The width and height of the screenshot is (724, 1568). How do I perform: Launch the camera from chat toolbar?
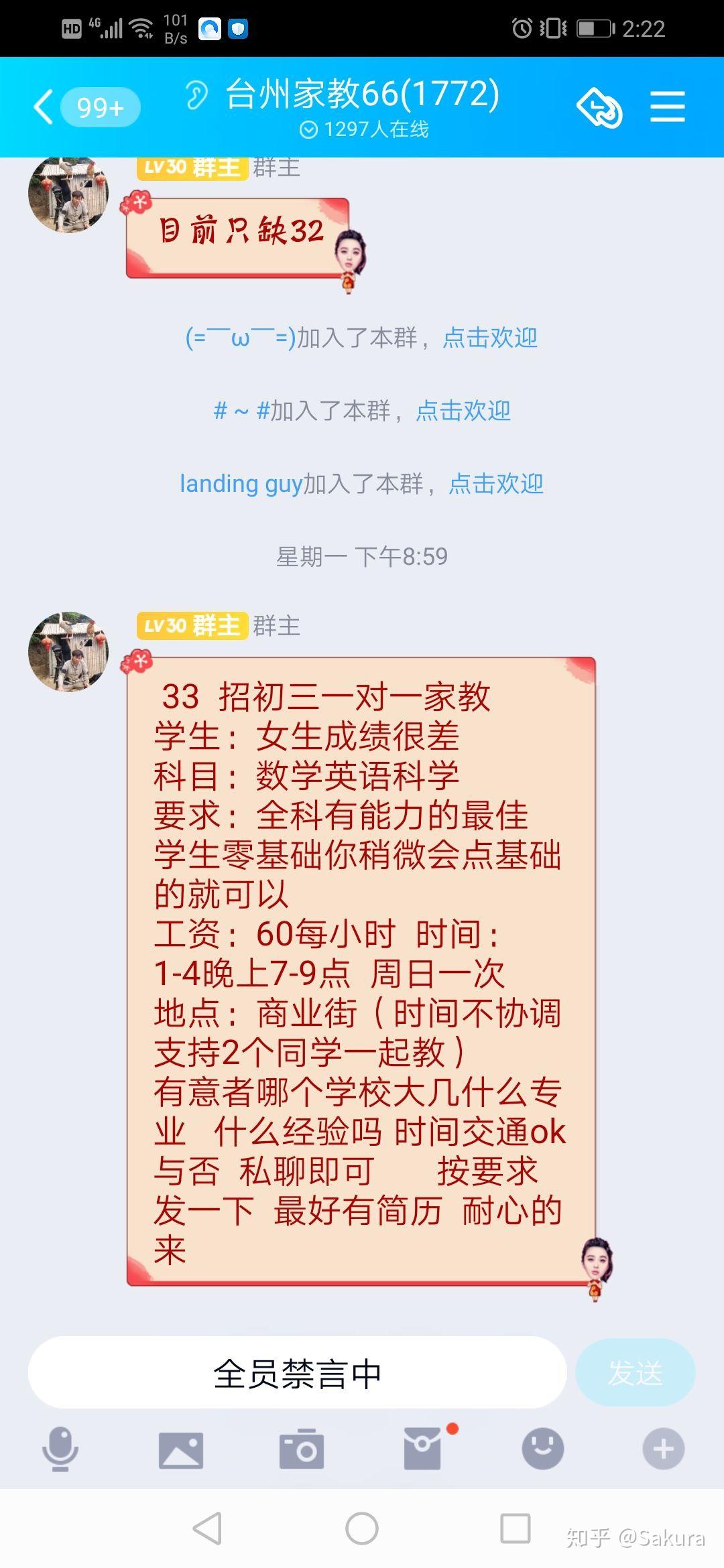[x=302, y=1449]
